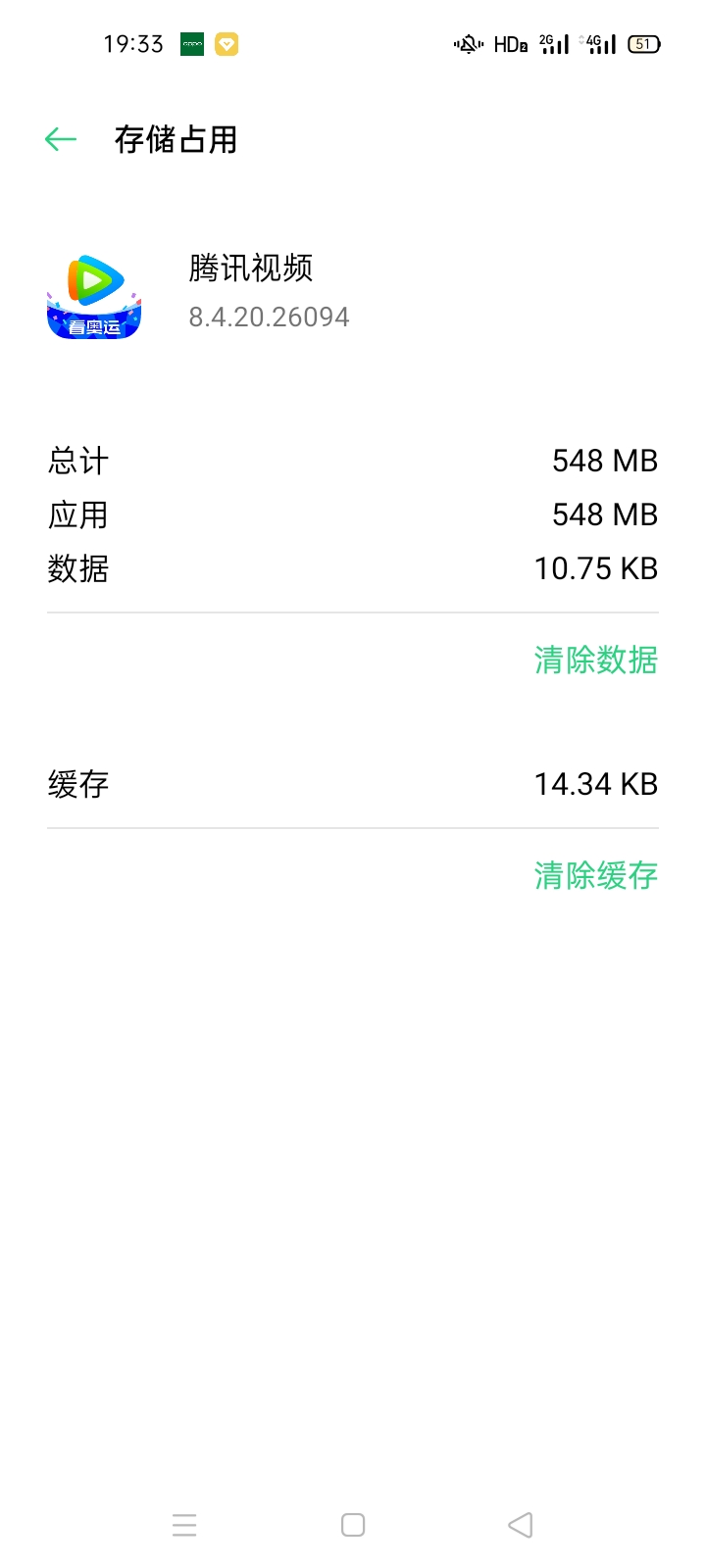
Task: Tap 清除缓存 to clear the cache
Action: click(x=595, y=875)
